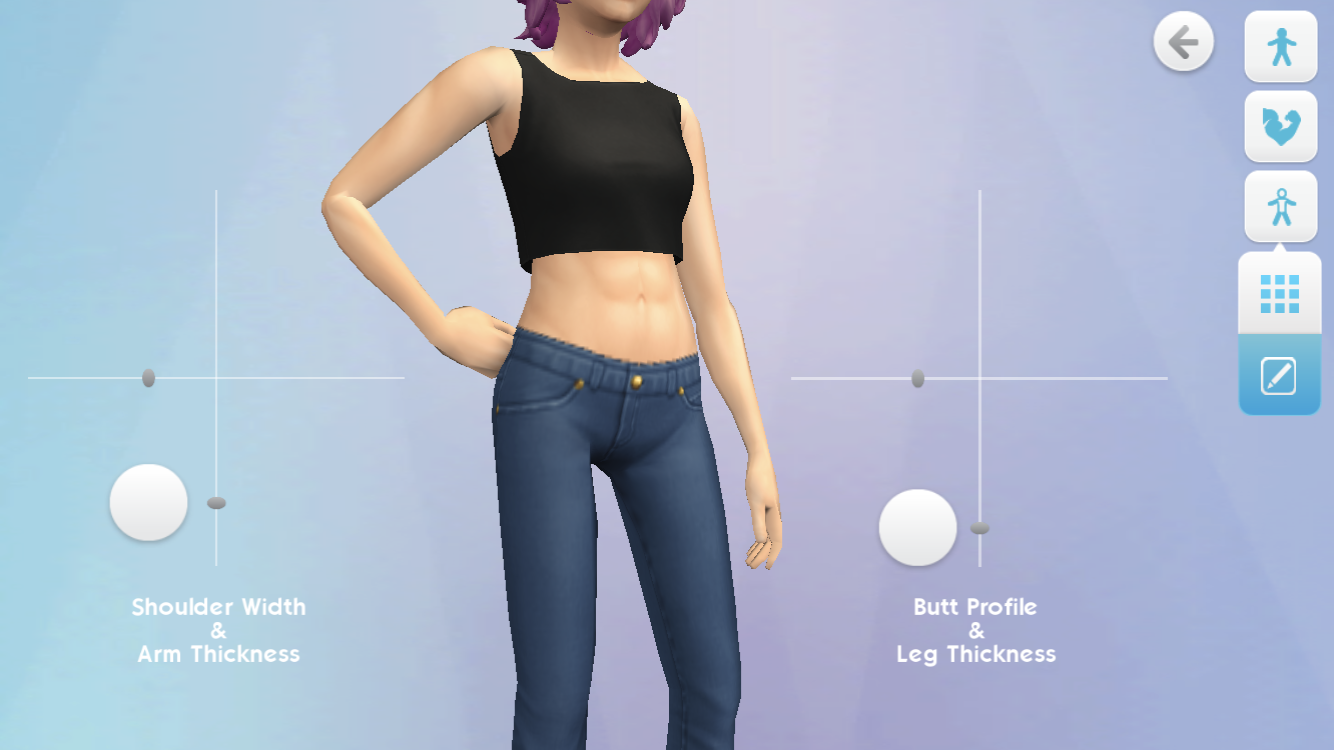Switch to the muscle arm category

1280,126
